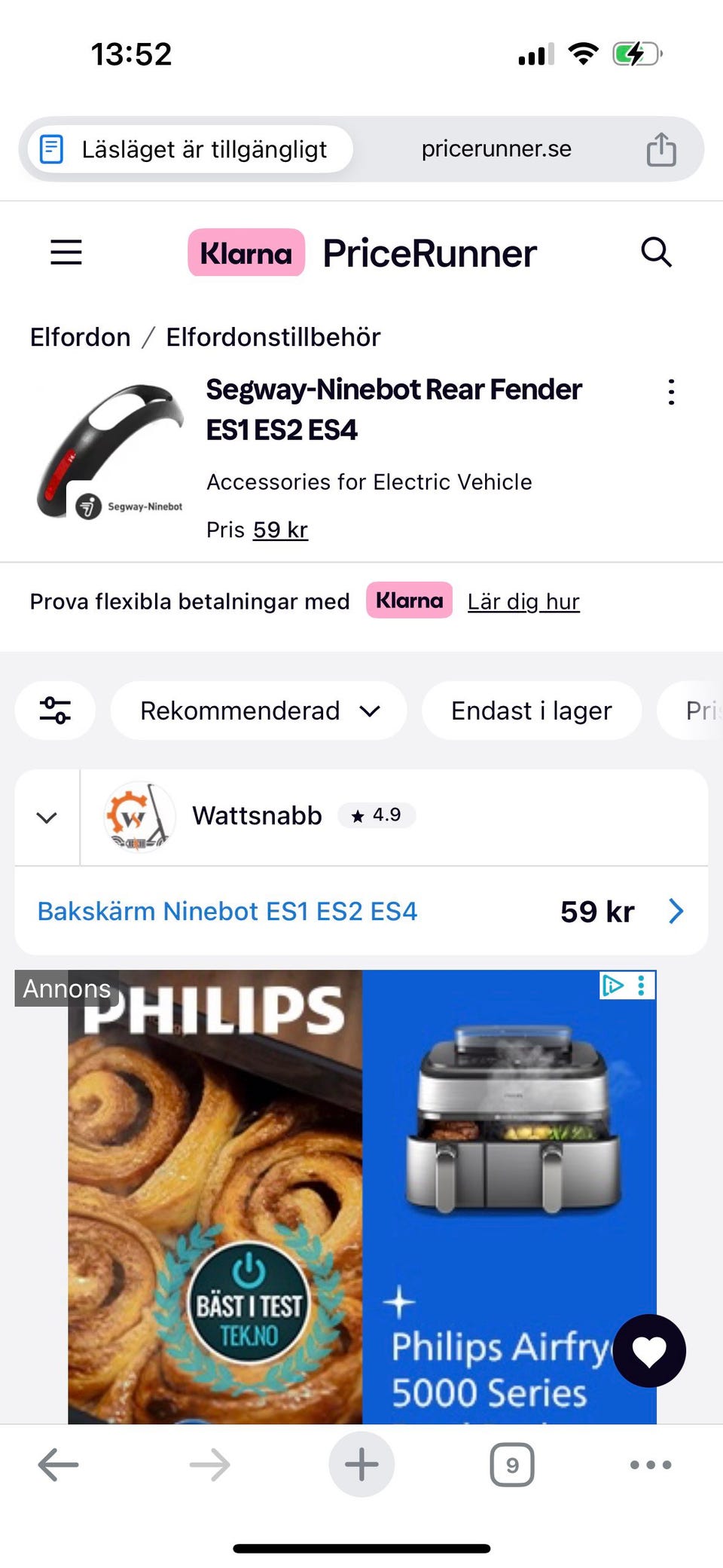The height and width of the screenshot is (1568, 723).
Task: Open the Elfordon breadcrumb category
Action: tap(79, 337)
